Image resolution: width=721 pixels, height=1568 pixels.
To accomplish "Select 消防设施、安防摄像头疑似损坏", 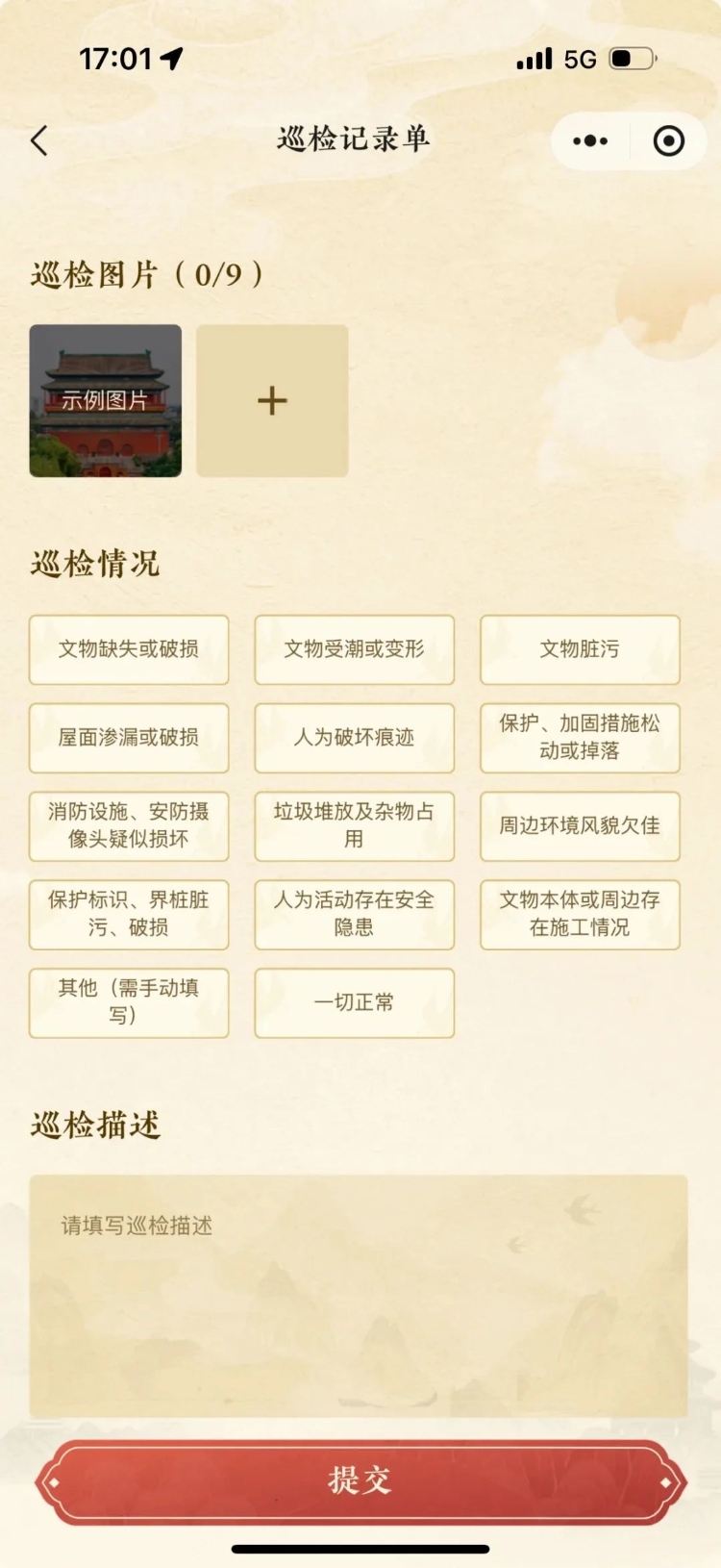I will point(129,826).
